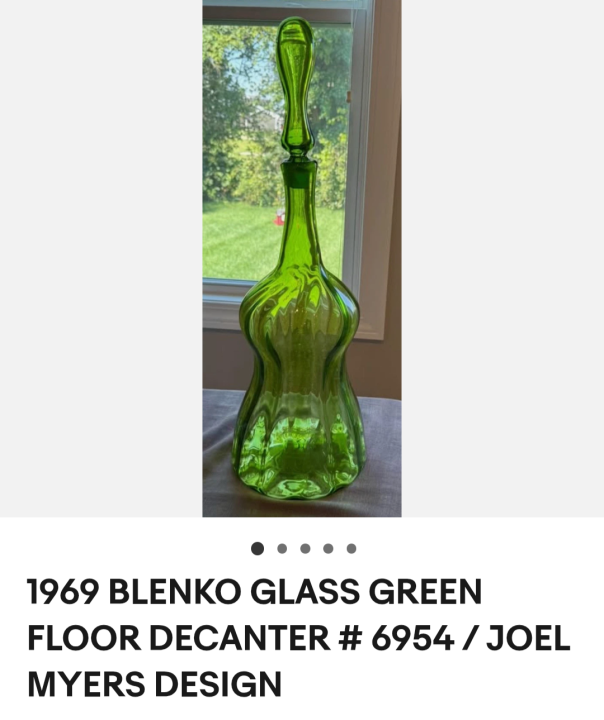Open the green decanter photo full screen
Image resolution: width=604 pixels, height=720 pixels.
302,258
